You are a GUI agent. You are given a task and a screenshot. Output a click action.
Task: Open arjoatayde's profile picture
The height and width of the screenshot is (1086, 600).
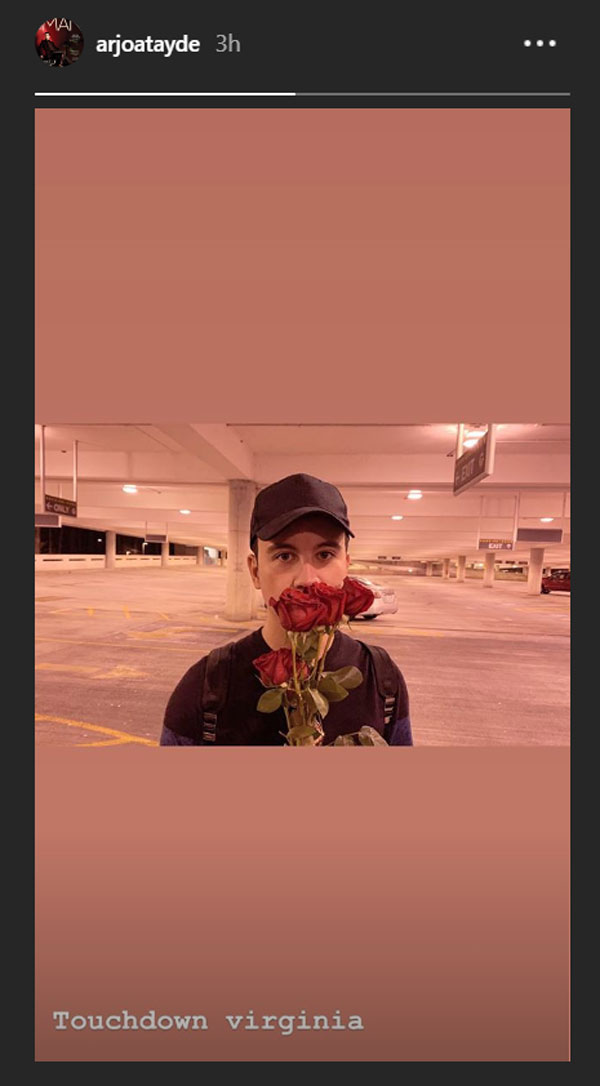click(x=60, y=42)
